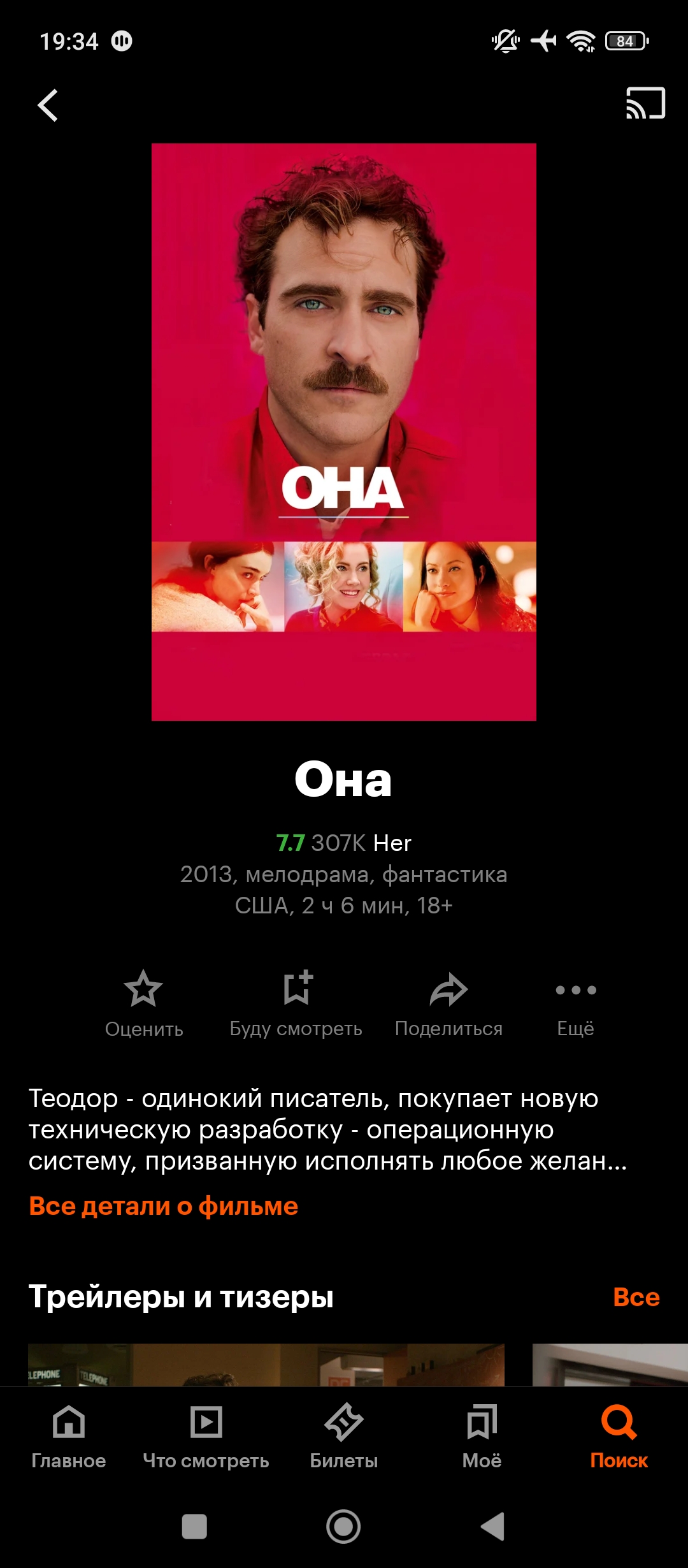Share the film with Поделиться
Screen dimensions: 688x1568
(448, 1004)
